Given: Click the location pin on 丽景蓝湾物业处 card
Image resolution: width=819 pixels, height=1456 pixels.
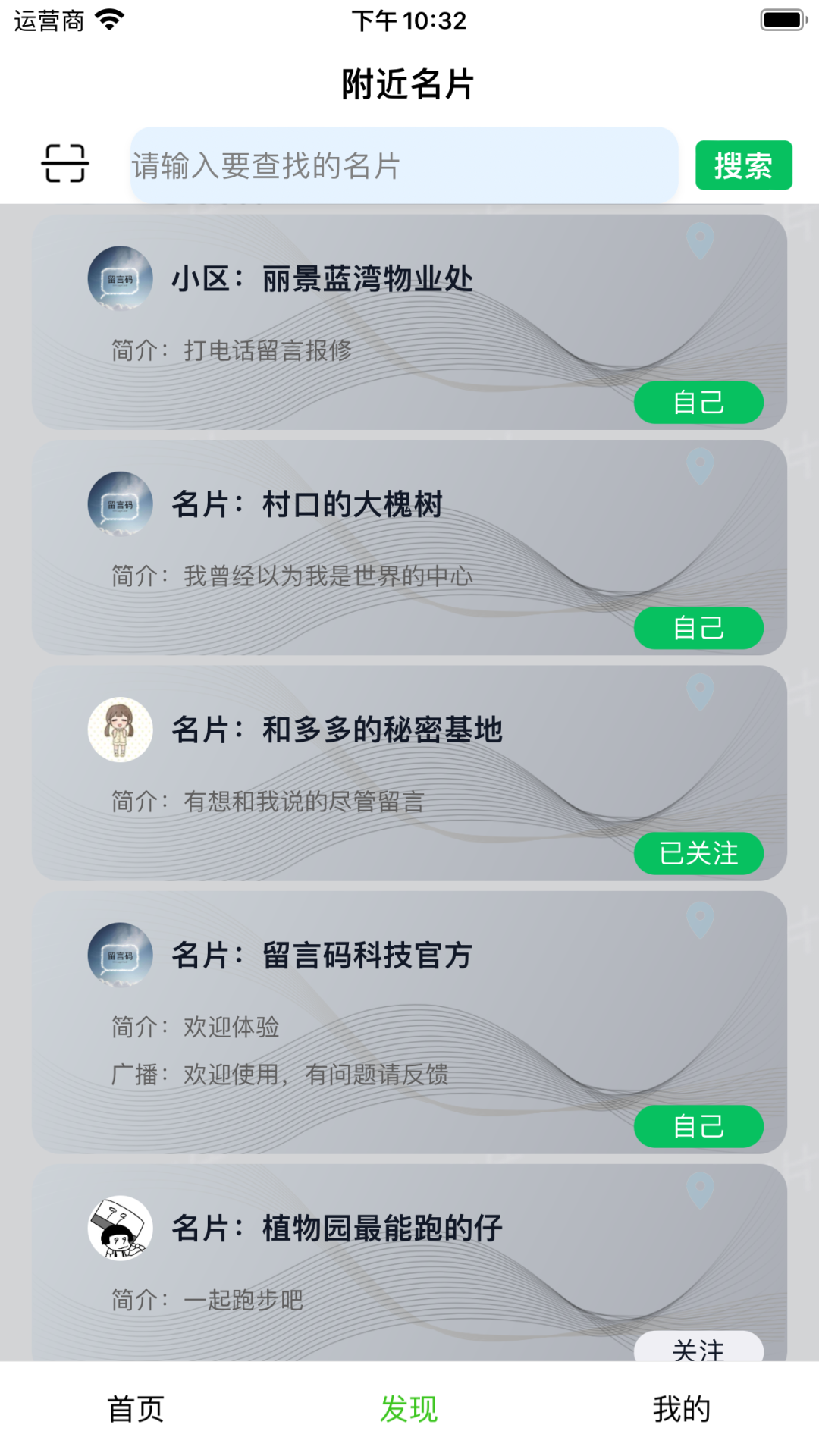Looking at the screenshot, I should coord(700,241).
